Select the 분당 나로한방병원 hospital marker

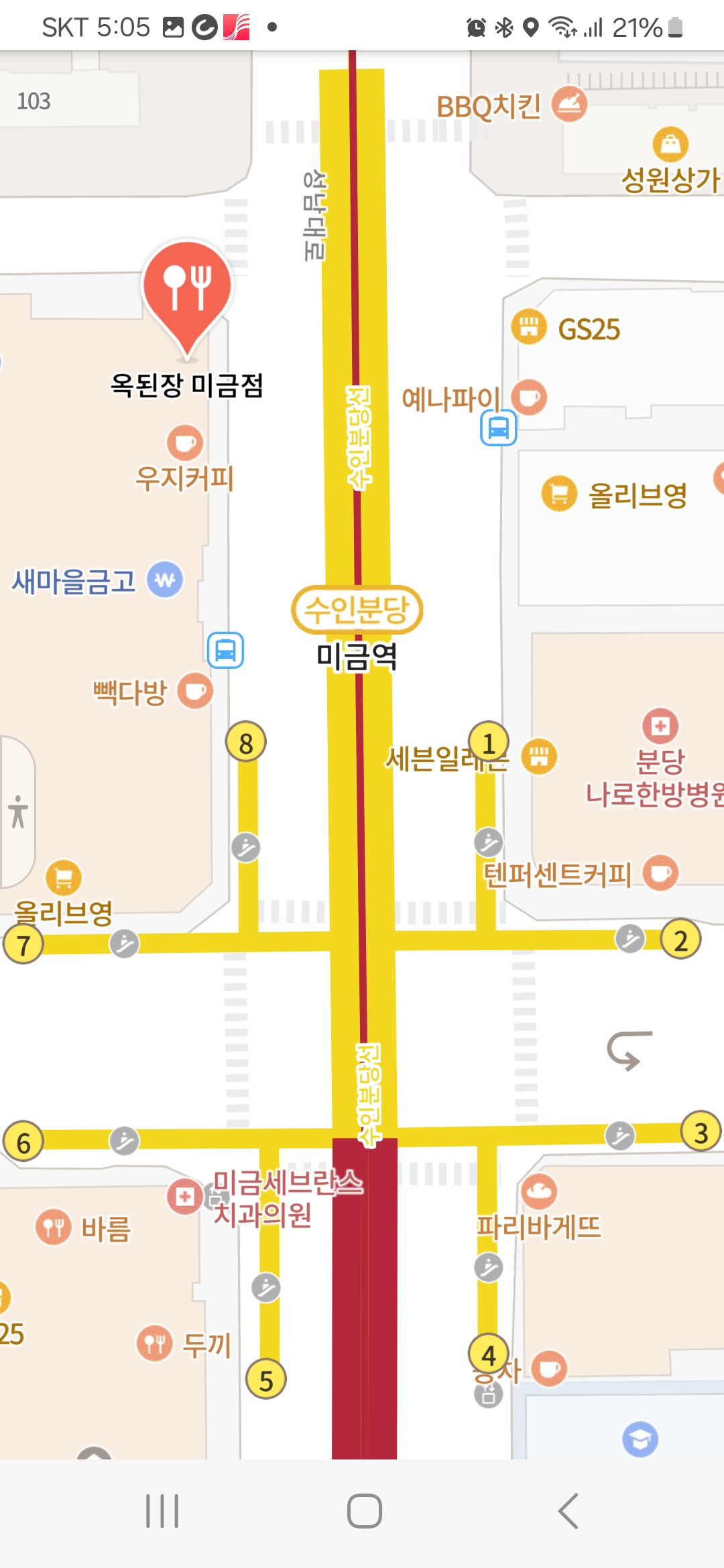[660, 726]
